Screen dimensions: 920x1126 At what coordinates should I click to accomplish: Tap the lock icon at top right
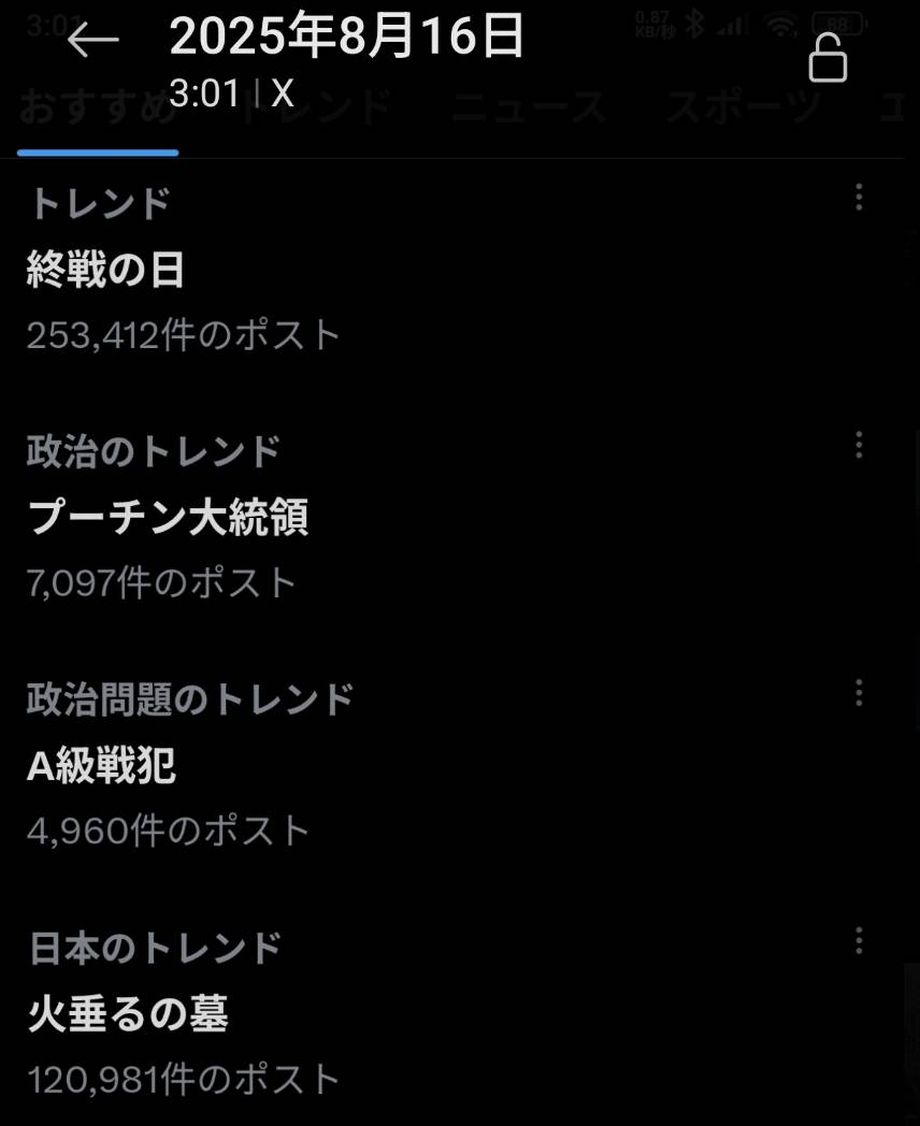click(x=827, y=58)
